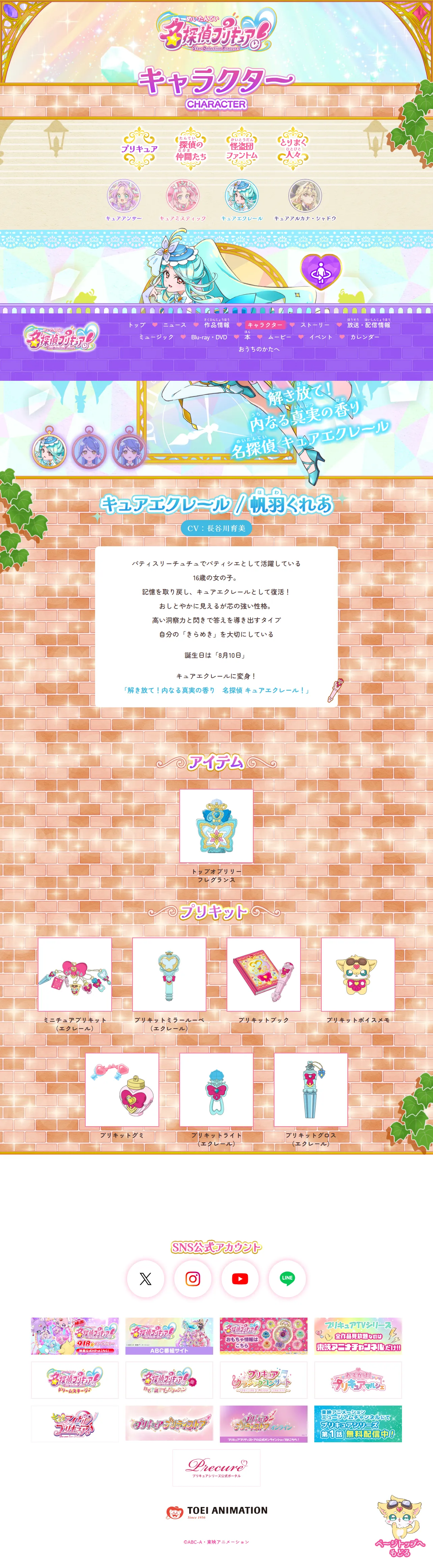Open the official X account
Screen dimensions: 433x1568
tap(146, 1279)
